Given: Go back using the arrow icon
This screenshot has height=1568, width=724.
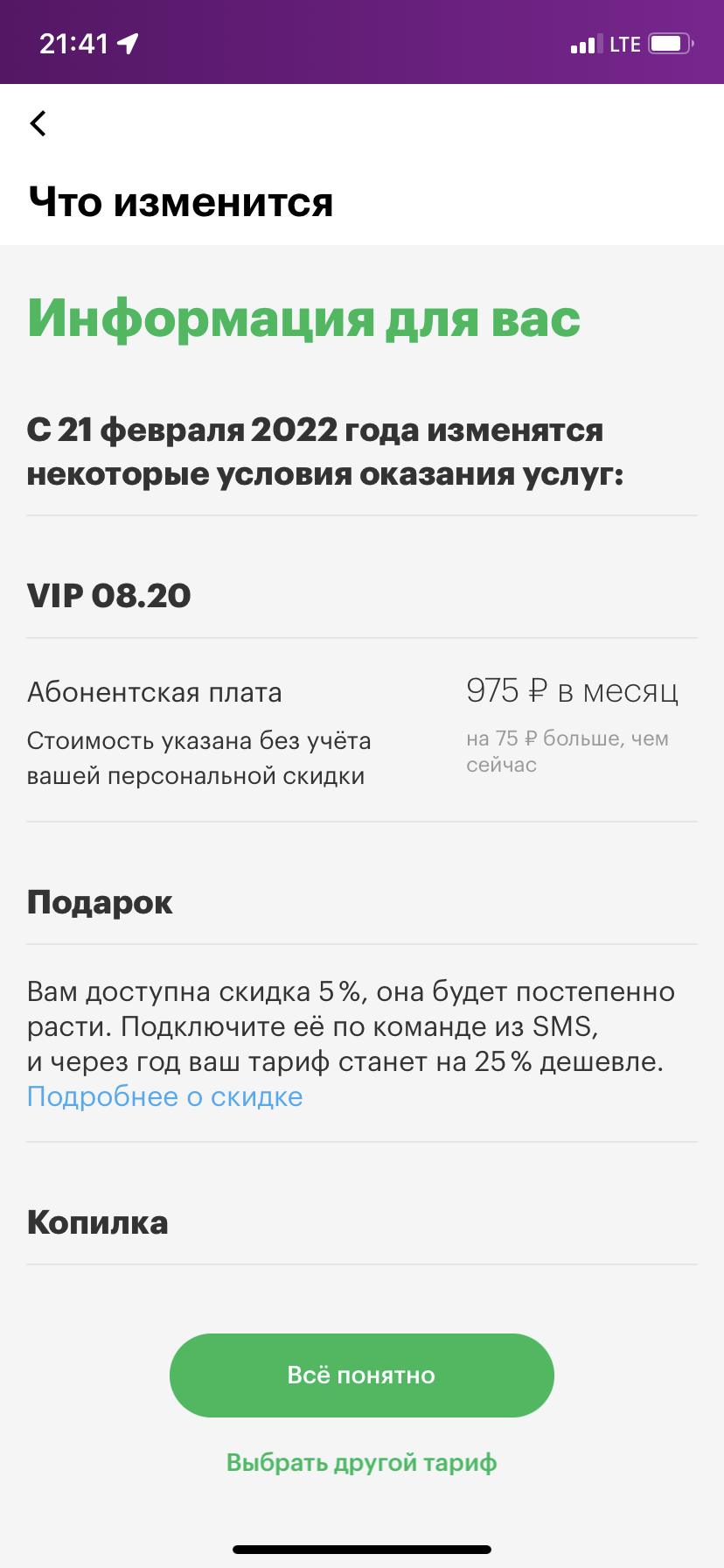Looking at the screenshot, I should coord(38,123).
